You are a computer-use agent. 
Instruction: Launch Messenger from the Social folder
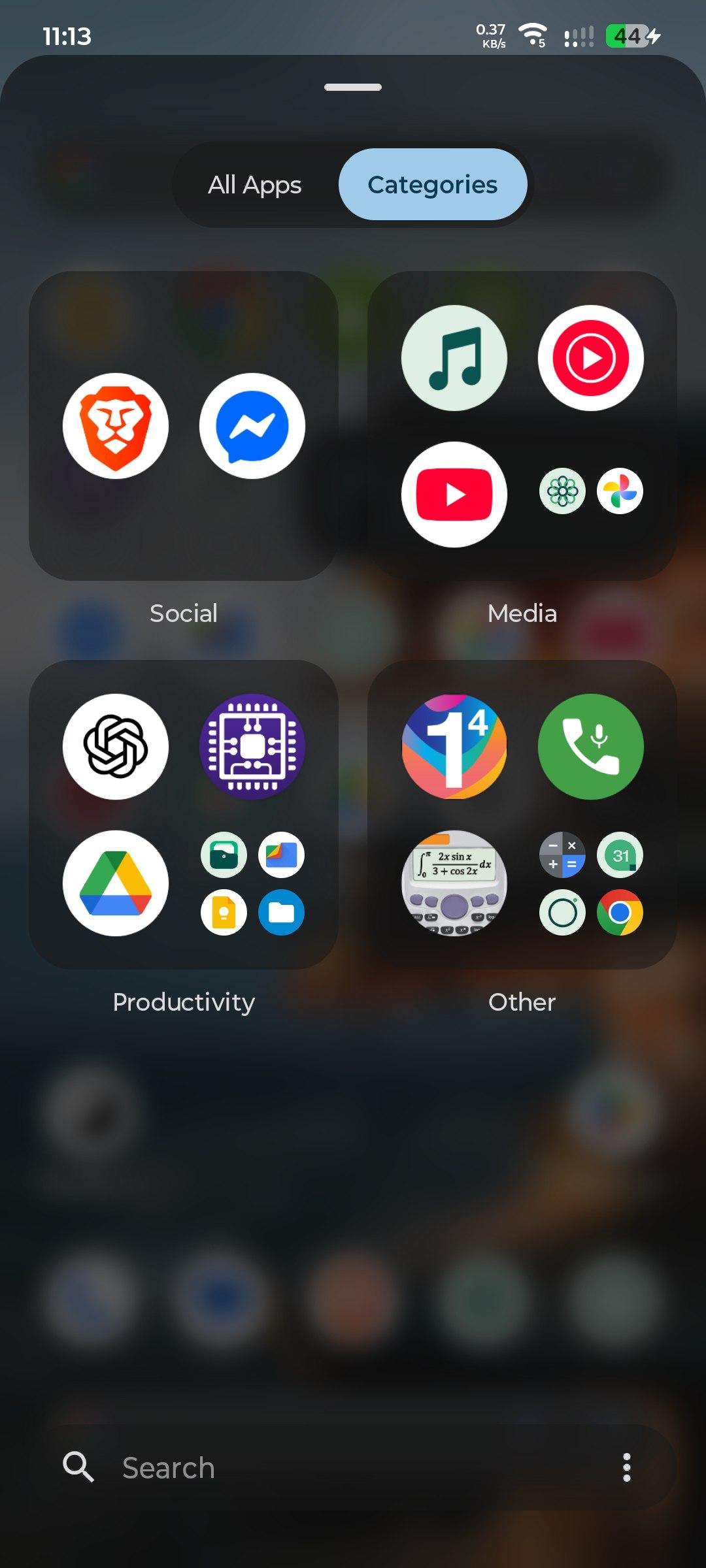(x=252, y=425)
